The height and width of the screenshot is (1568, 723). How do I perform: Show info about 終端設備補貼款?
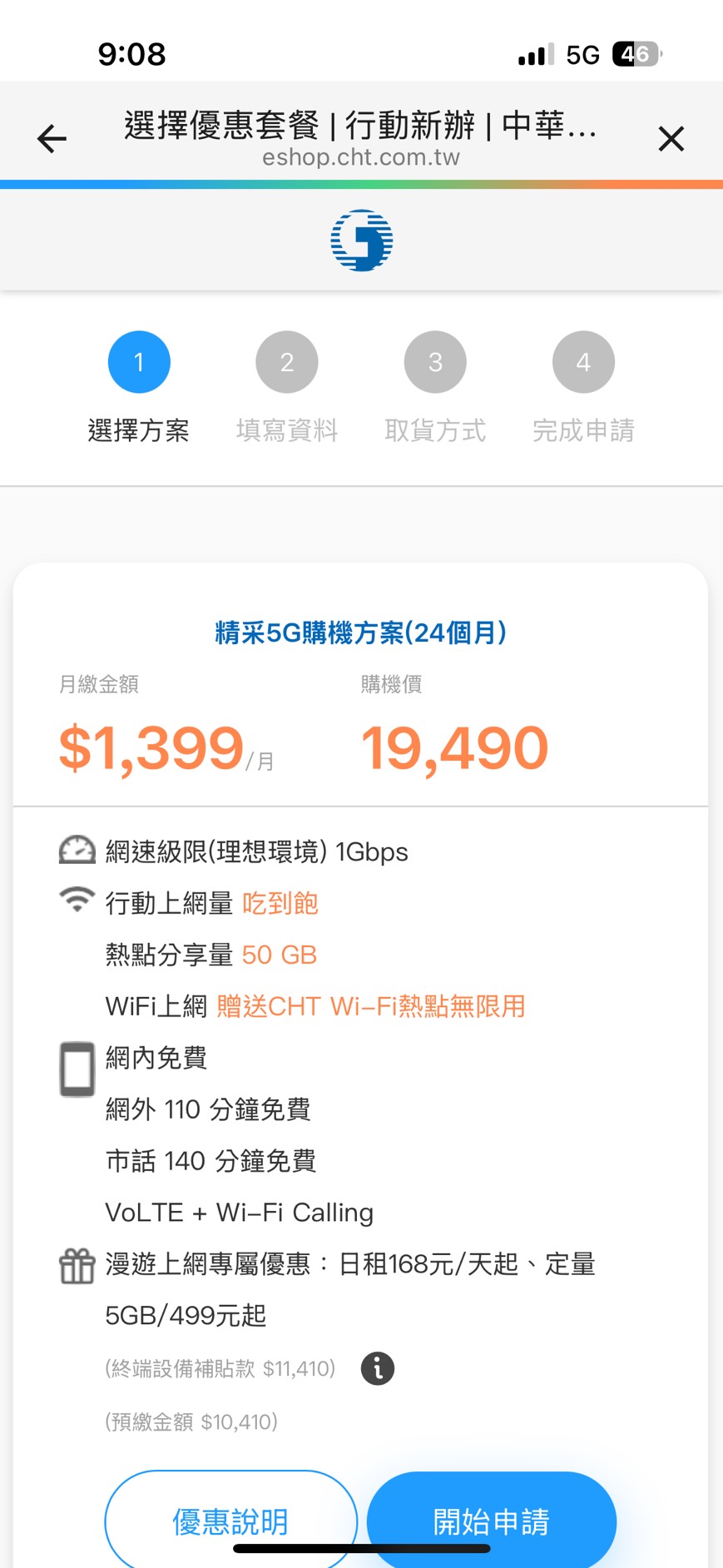pos(378,1368)
